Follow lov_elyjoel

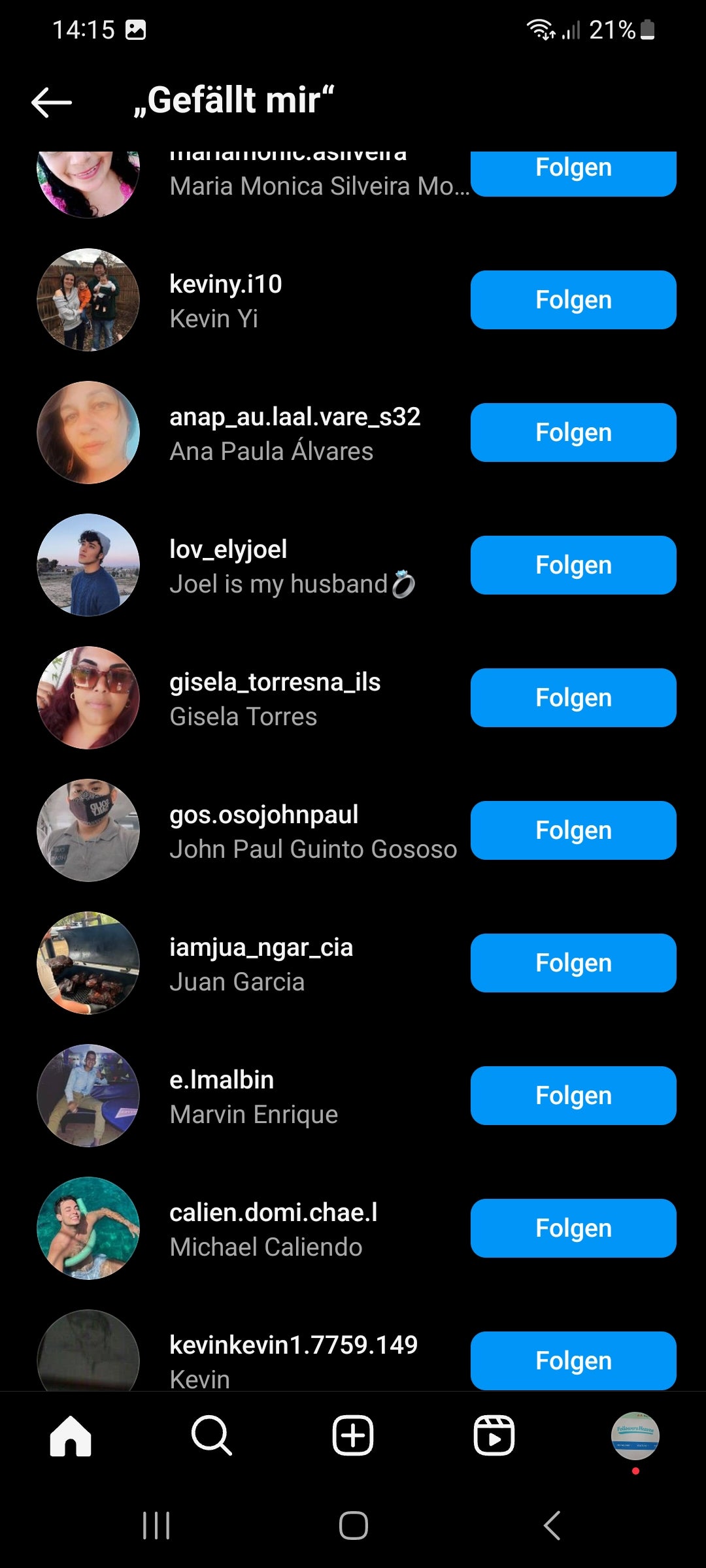573,565
